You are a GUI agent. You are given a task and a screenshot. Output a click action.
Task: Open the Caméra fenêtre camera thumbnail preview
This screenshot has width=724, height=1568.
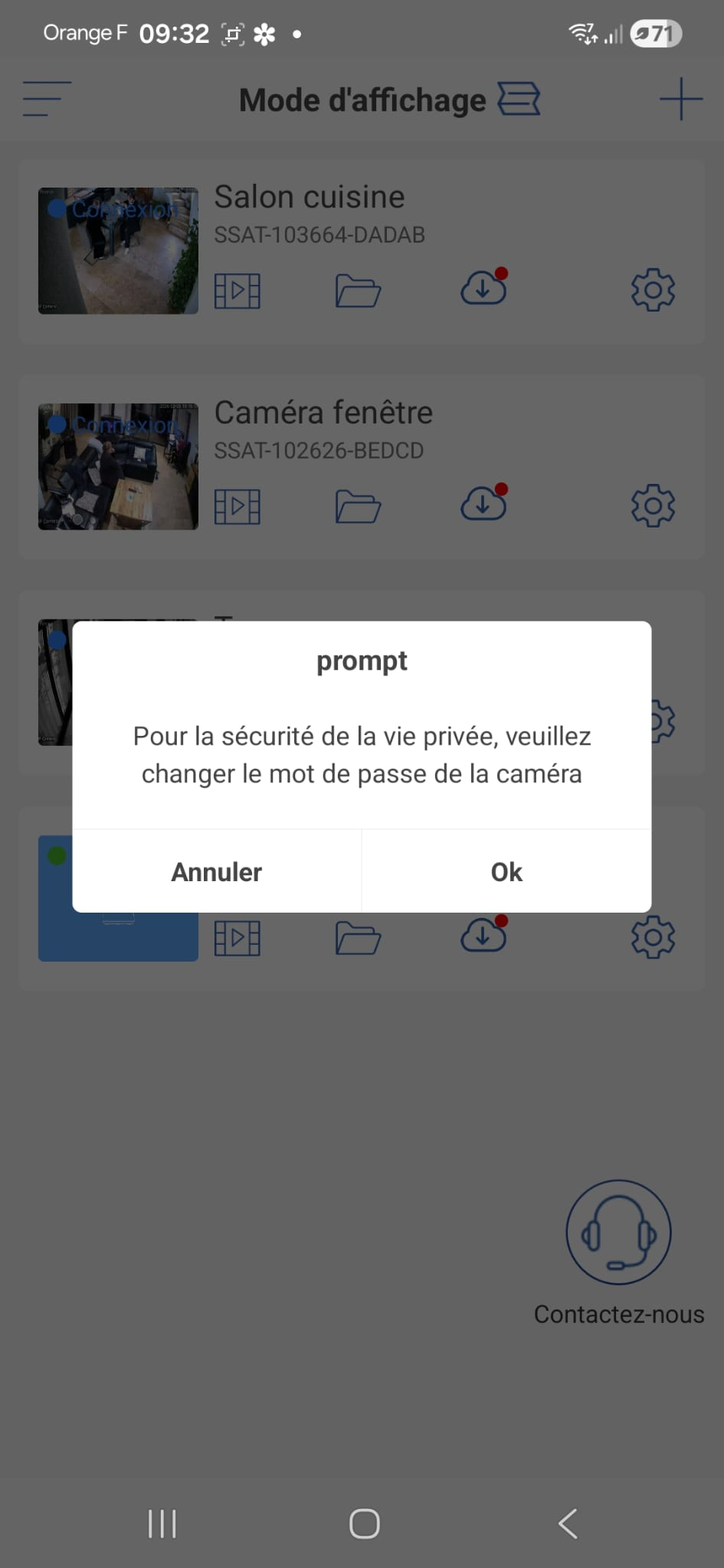pyautogui.click(x=117, y=466)
